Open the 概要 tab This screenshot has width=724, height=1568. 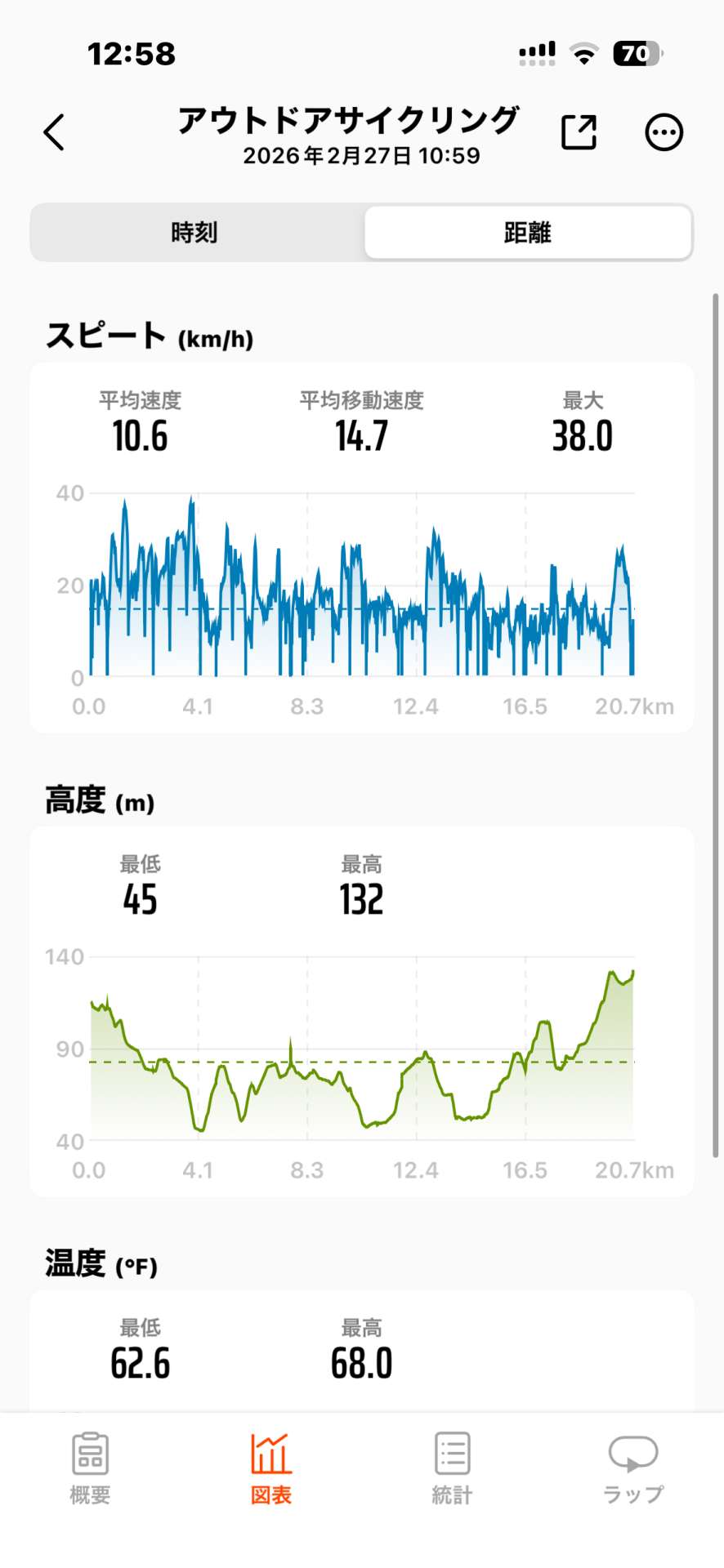[90, 1468]
